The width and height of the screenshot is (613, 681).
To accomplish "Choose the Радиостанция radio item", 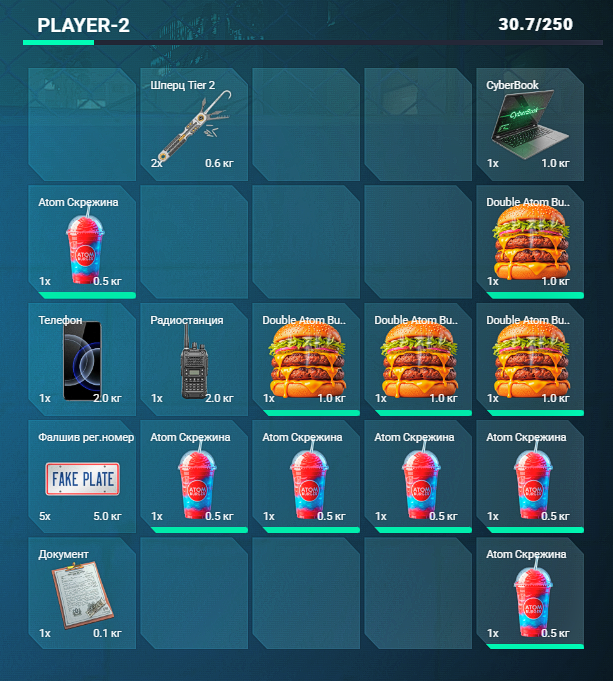I will point(194,359).
